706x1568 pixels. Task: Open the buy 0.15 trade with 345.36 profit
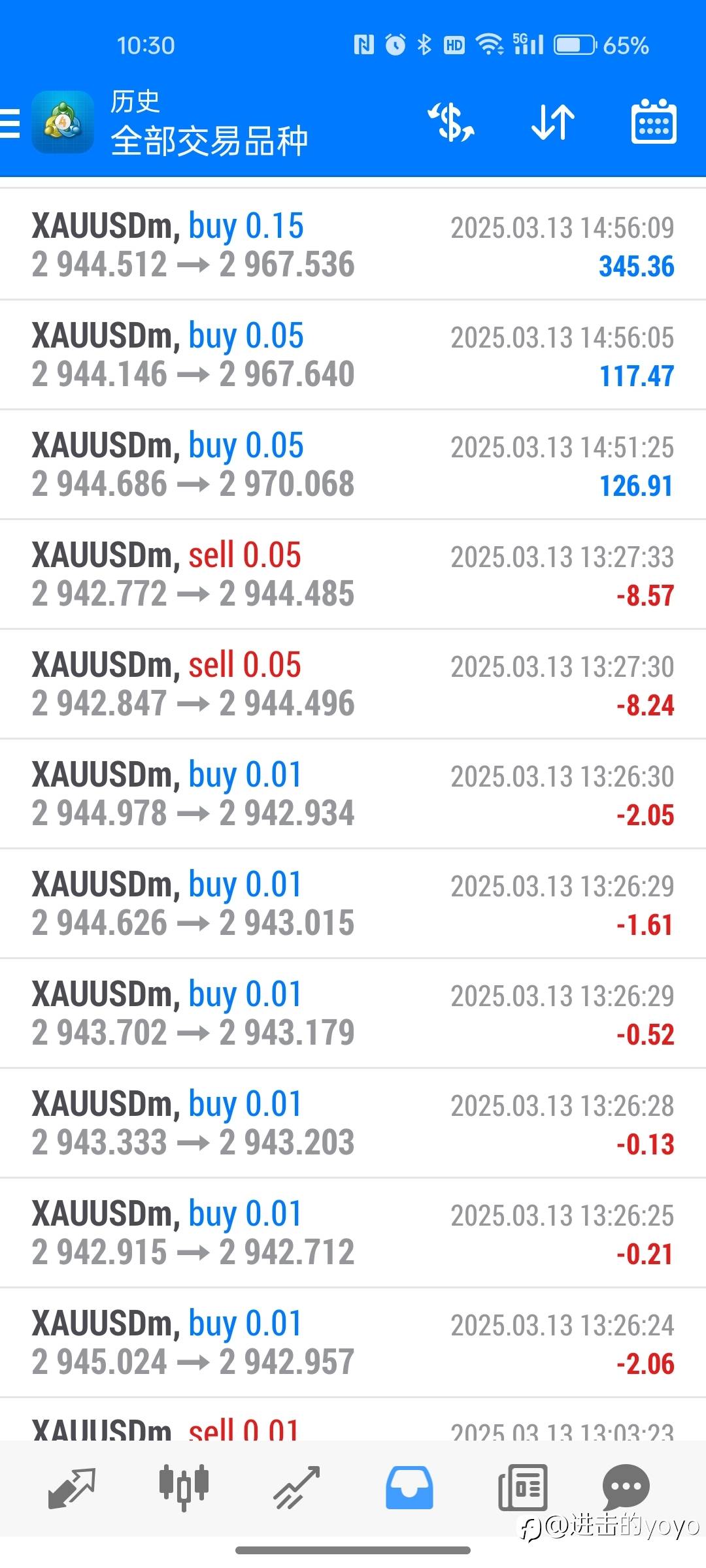coord(353,246)
